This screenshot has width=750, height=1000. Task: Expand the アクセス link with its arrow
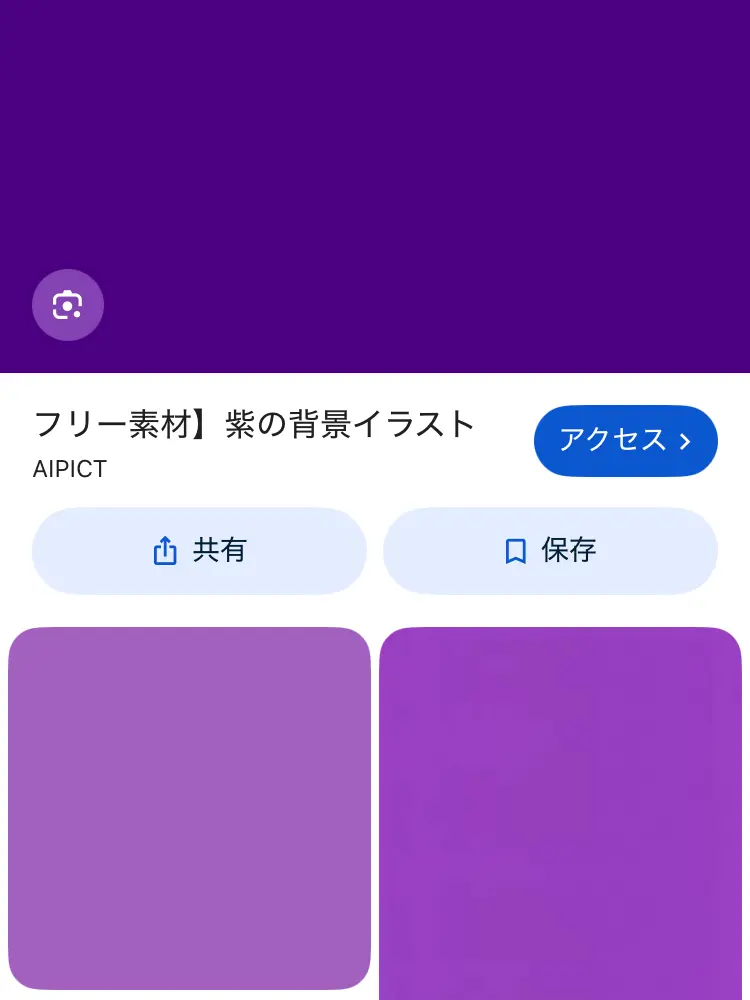(x=625, y=441)
